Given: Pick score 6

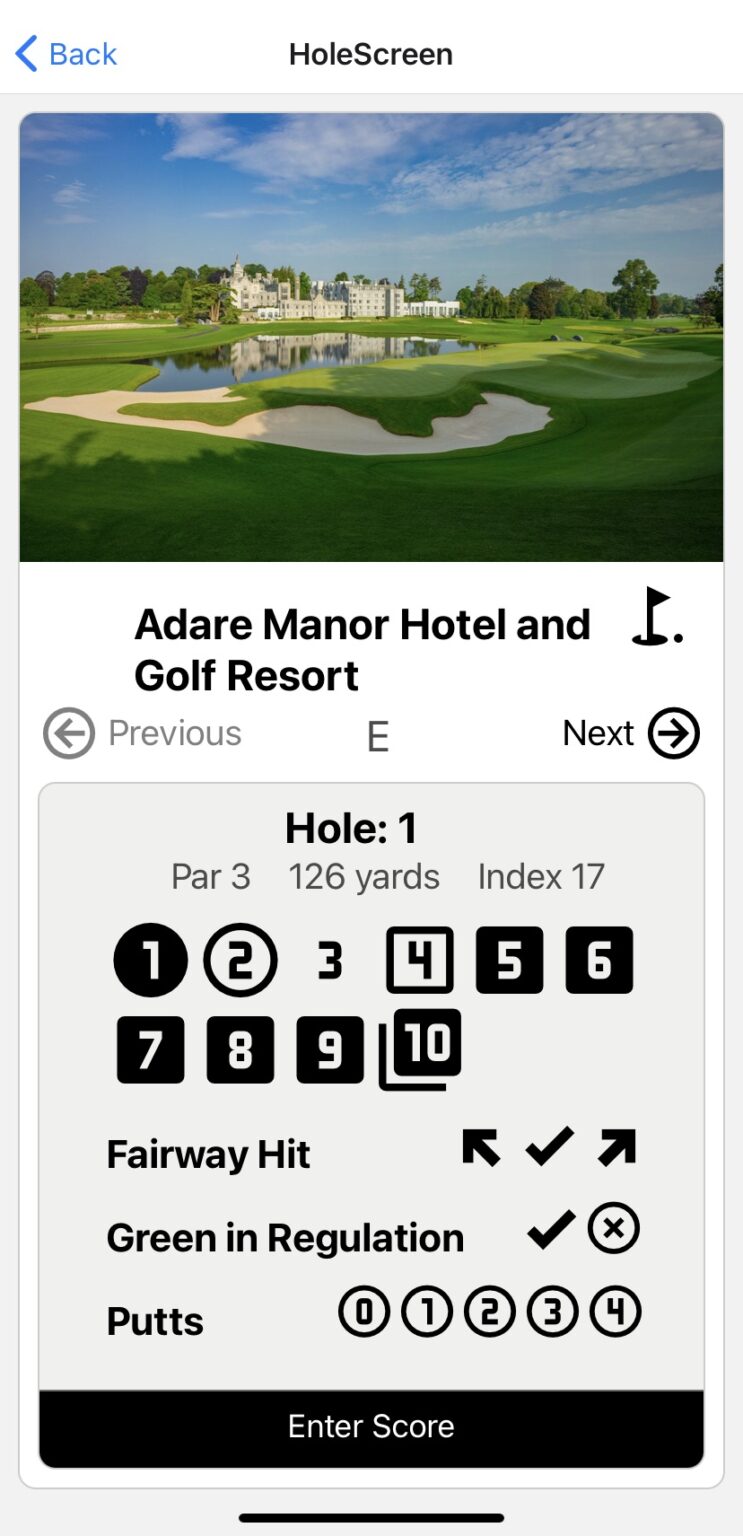Looking at the screenshot, I should click(x=599, y=960).
